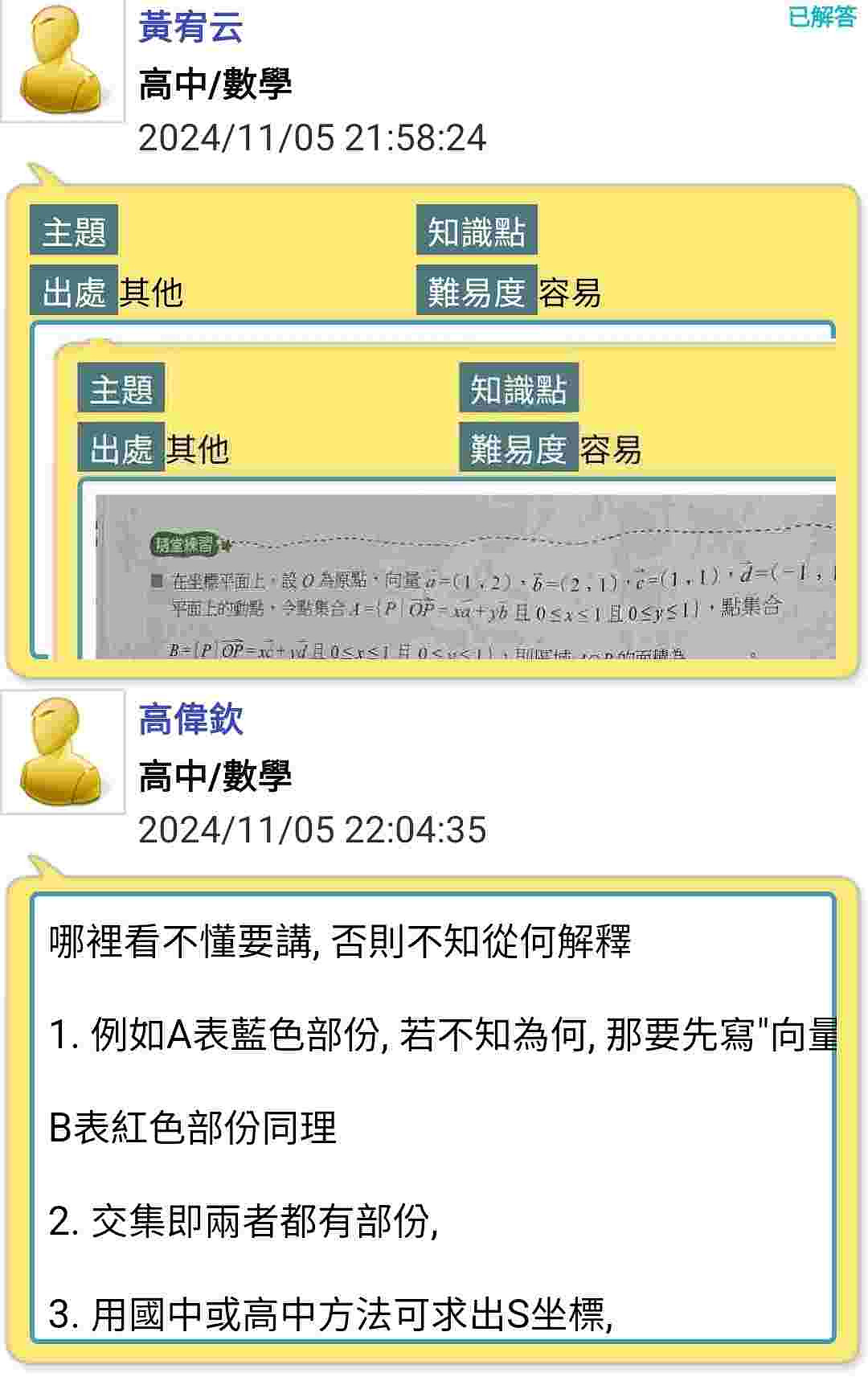Open 黃宥云's profile name link

point(190,27)
